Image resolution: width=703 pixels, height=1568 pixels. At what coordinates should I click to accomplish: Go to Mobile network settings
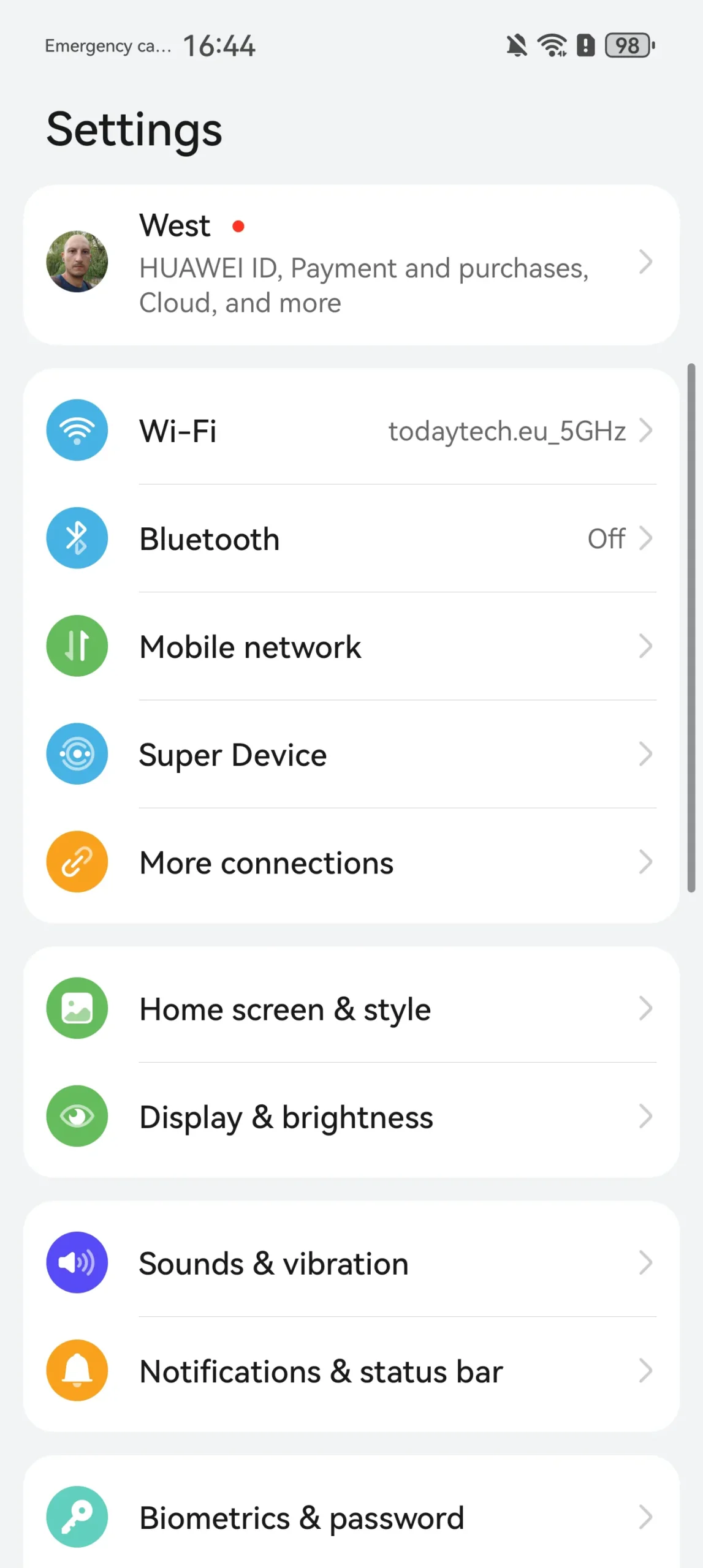[351, 646]
